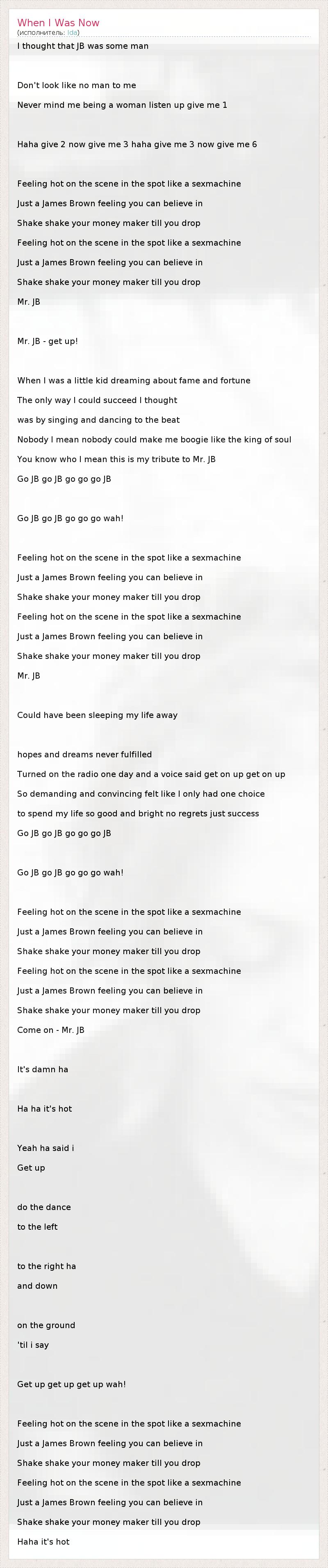Open the artist link Ida
The width and height of the screenshot is (328, 1568).
[72, 32]
